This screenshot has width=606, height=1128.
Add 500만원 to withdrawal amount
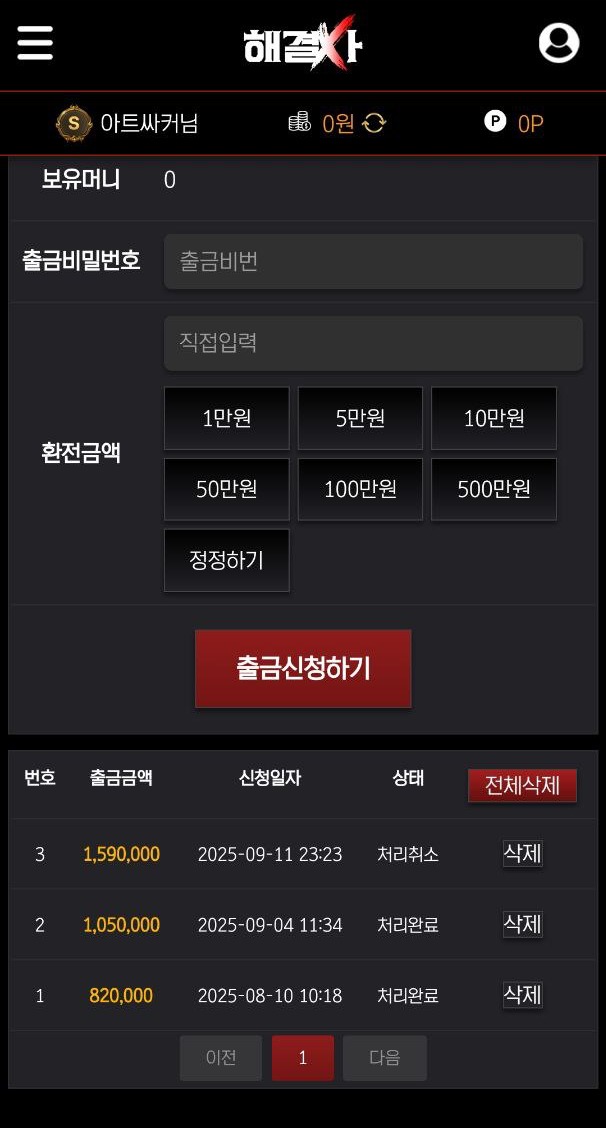coord(493,489)
